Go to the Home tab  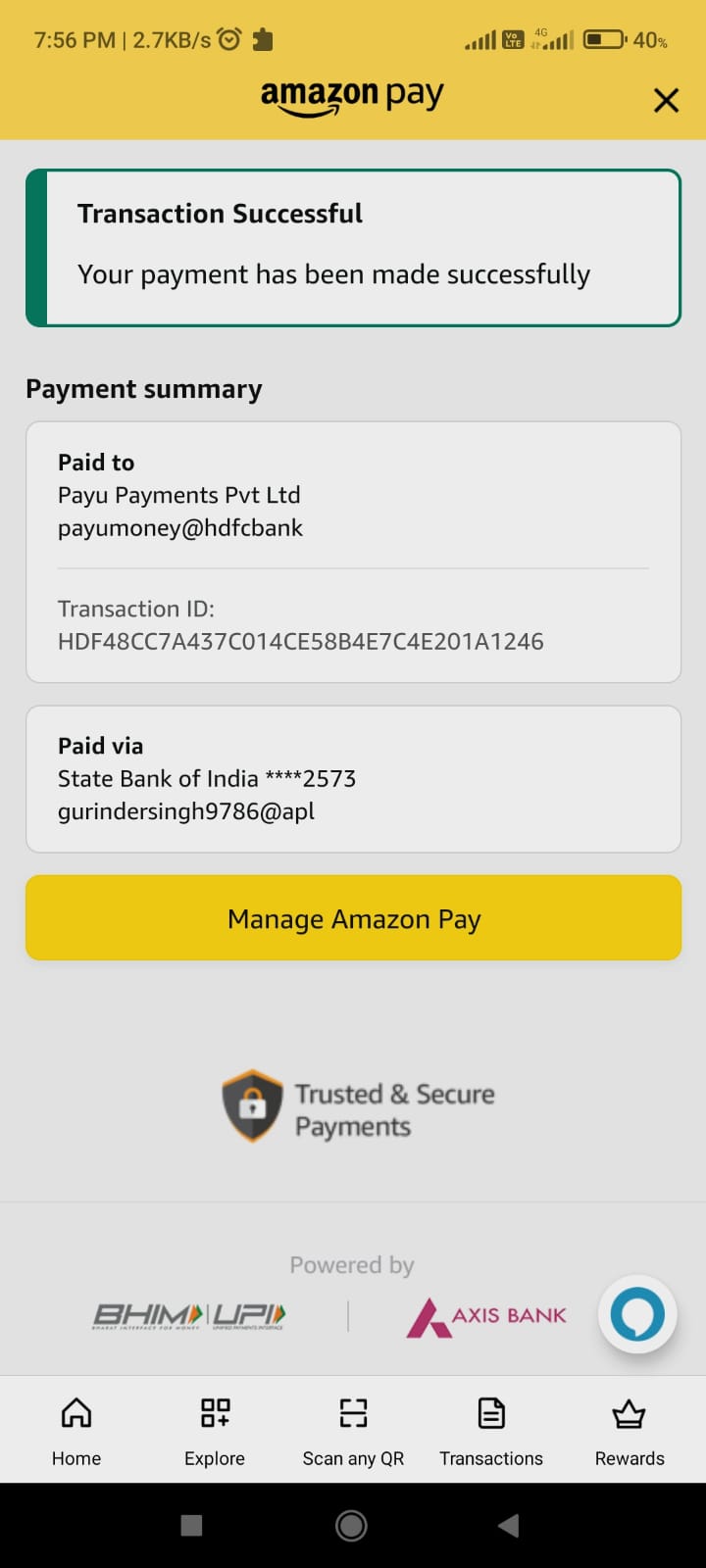pos(76,1430)
